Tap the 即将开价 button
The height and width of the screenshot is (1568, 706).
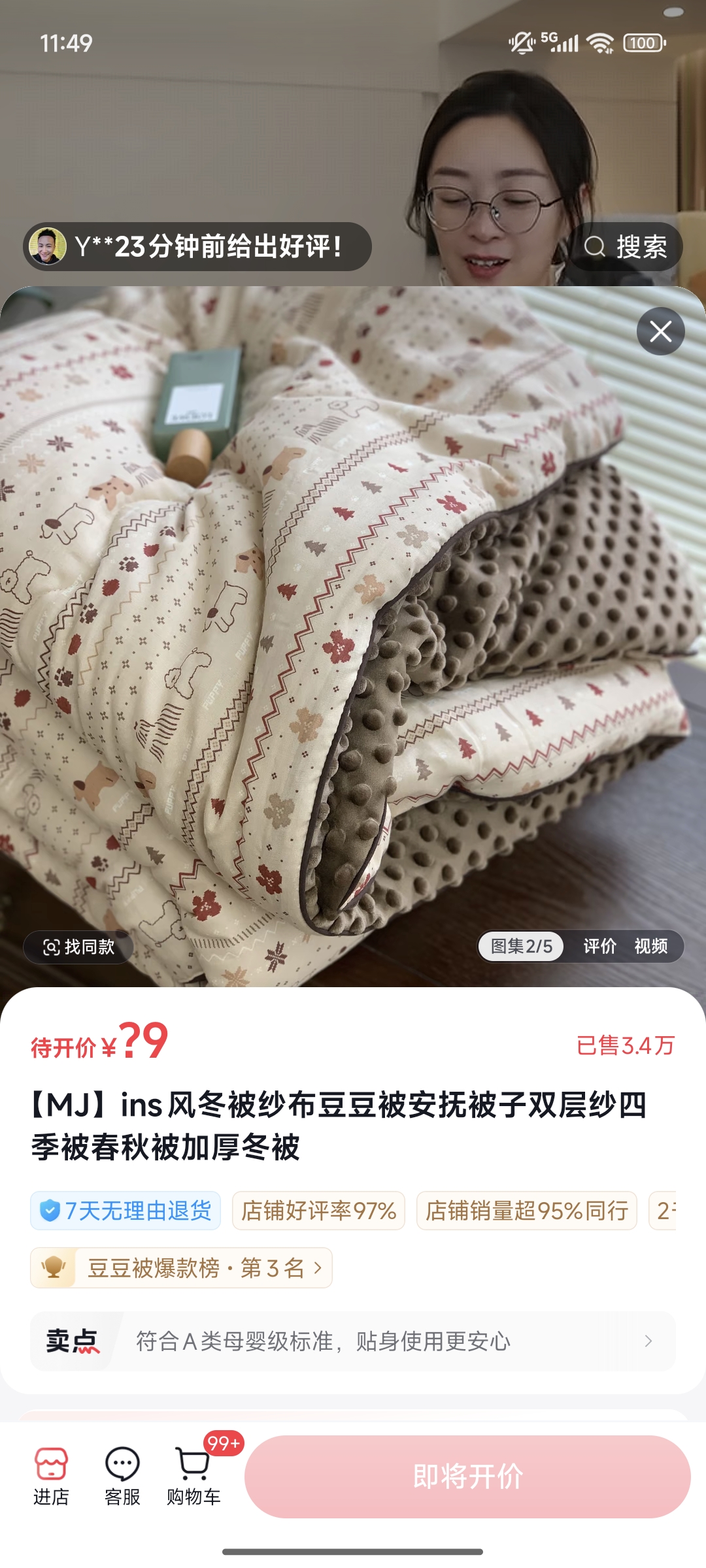(x=467, y=1477)
